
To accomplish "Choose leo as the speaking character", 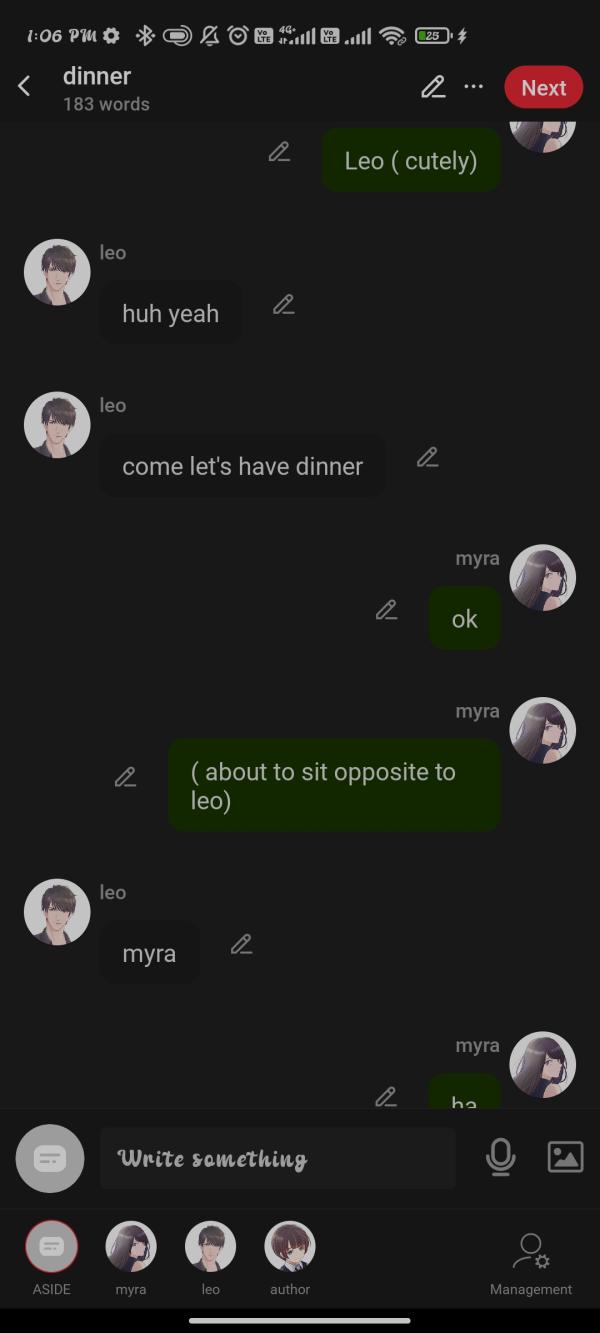I will [x=210, y=1247].
